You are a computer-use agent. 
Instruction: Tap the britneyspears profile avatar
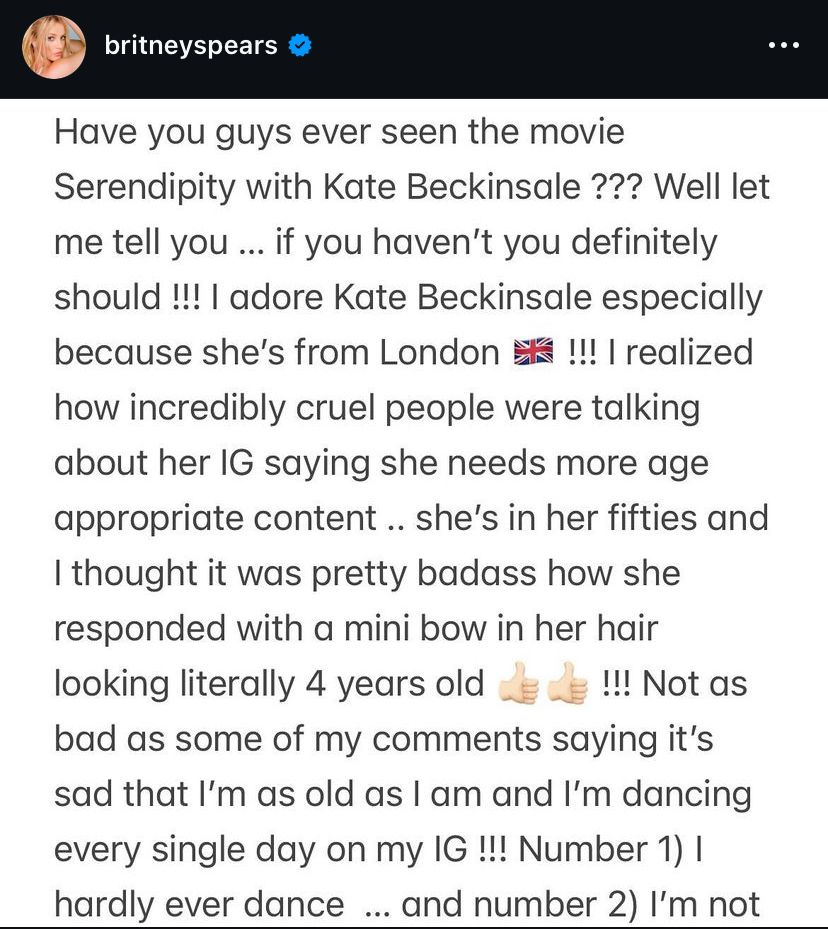click(x=54, y=47)
